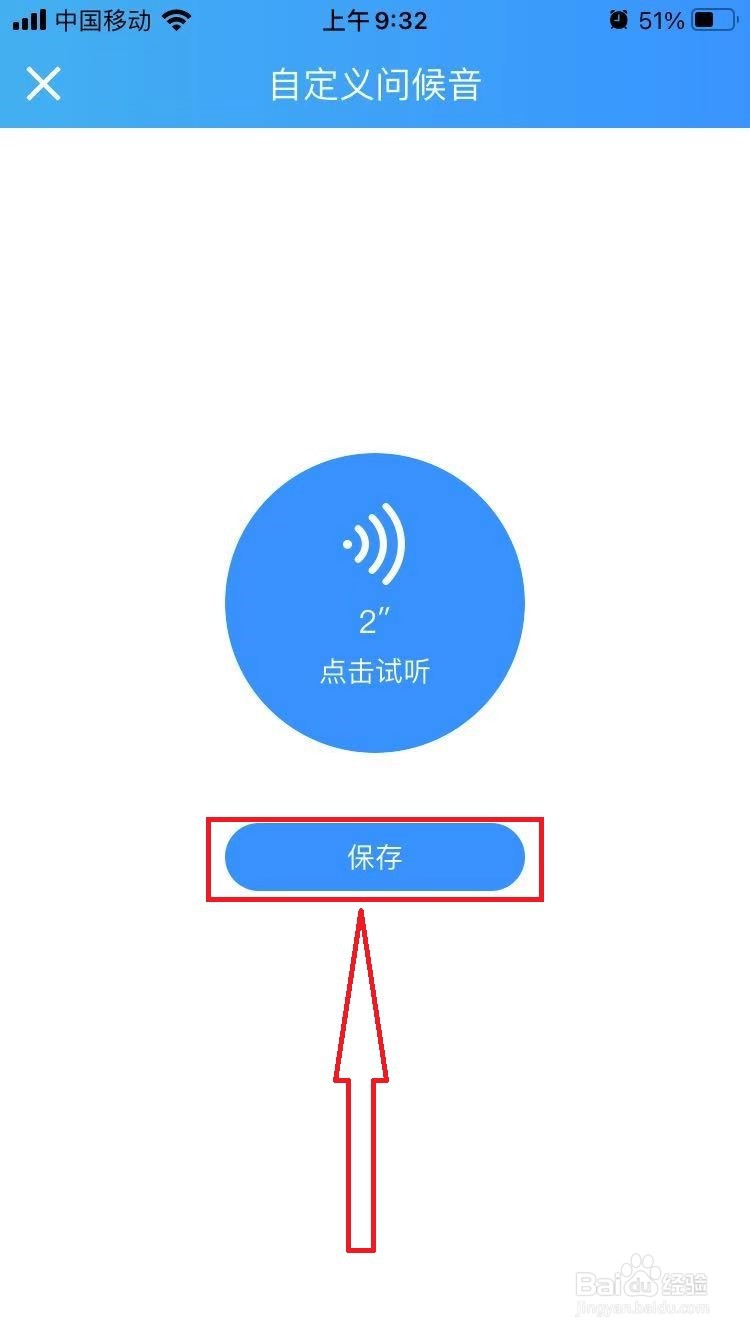Screen dimensions: 750x1334
Task: Tap 保存 to save the greeting
Action: click(374, 857)
